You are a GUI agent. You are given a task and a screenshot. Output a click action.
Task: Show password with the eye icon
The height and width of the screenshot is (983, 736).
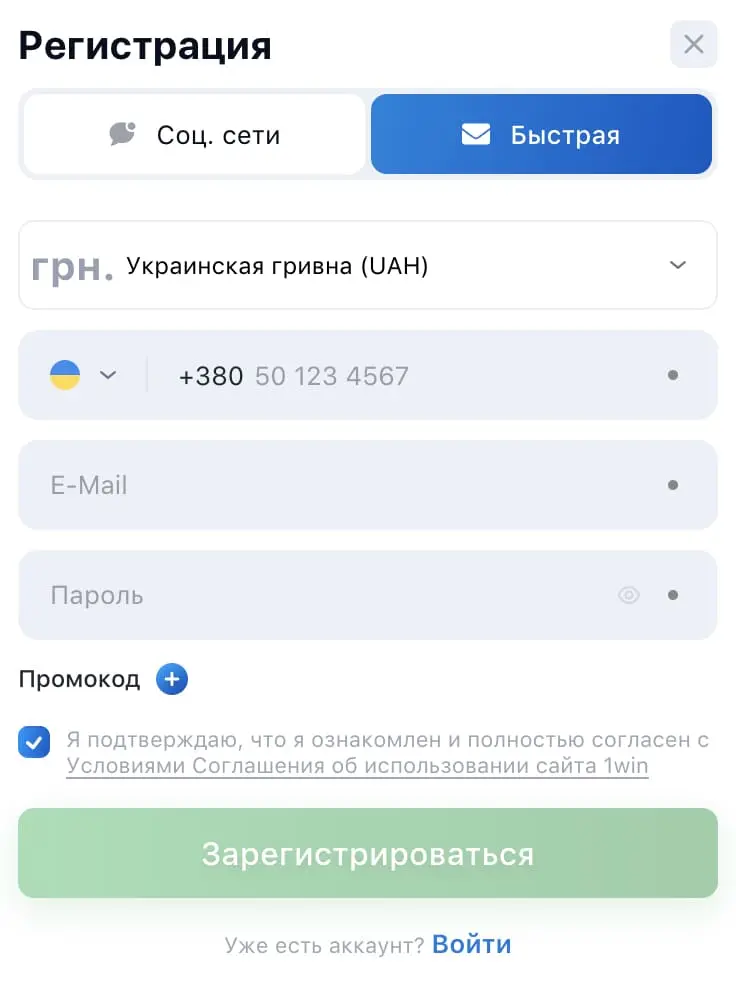click(628, 596)
